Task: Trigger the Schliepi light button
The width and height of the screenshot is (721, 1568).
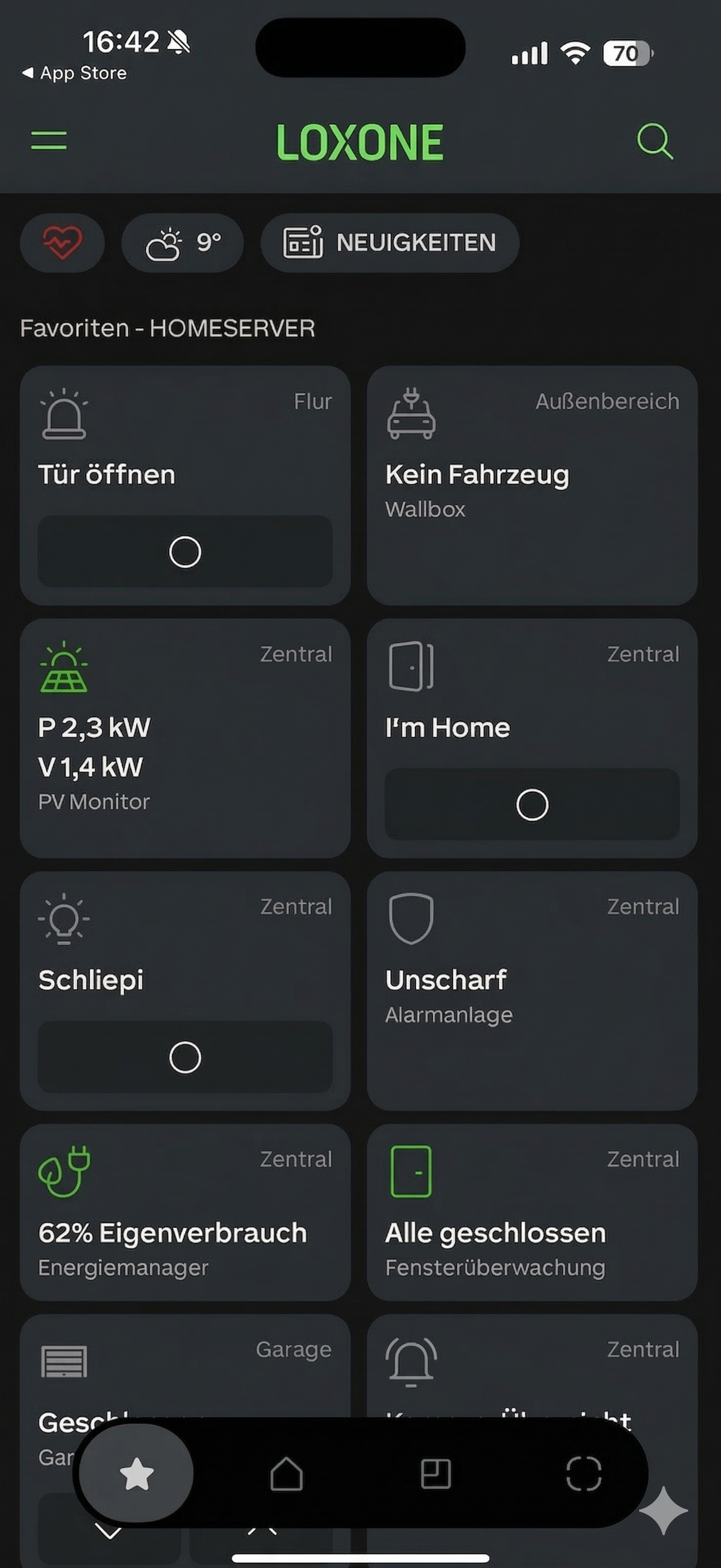Action: (x=185, y=1057)
